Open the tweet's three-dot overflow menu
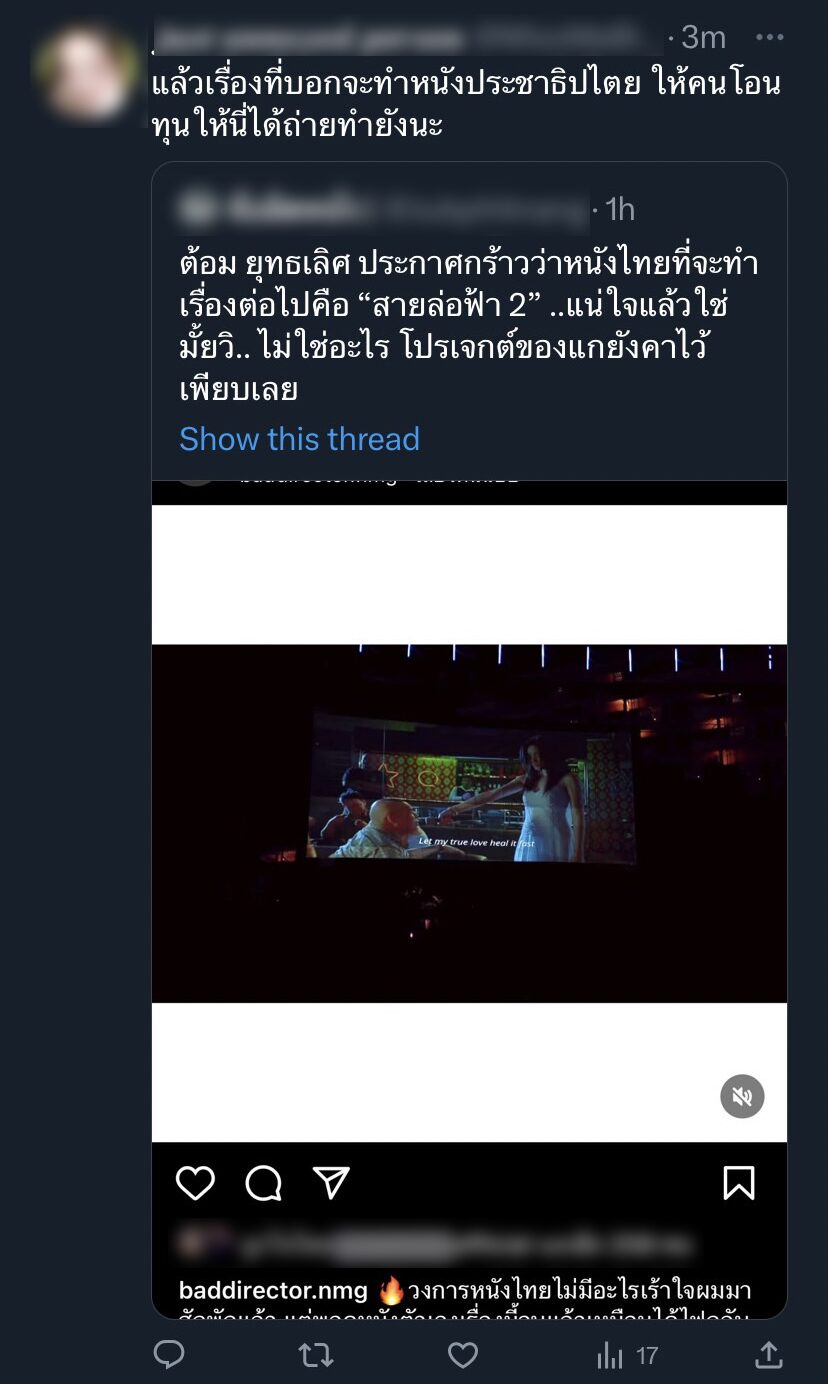 (x=769, y=38)
